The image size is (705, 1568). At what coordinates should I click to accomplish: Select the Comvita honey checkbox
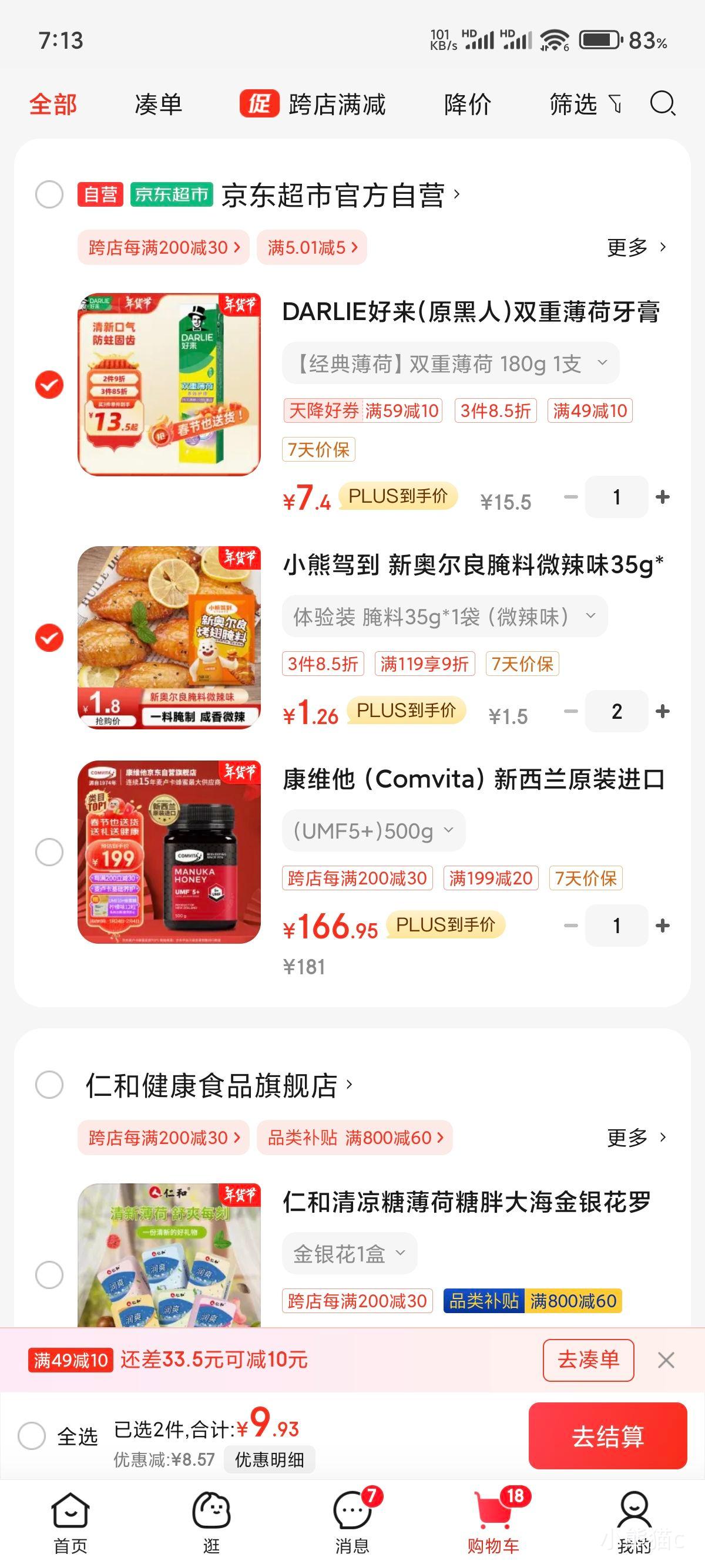(49, 852)
